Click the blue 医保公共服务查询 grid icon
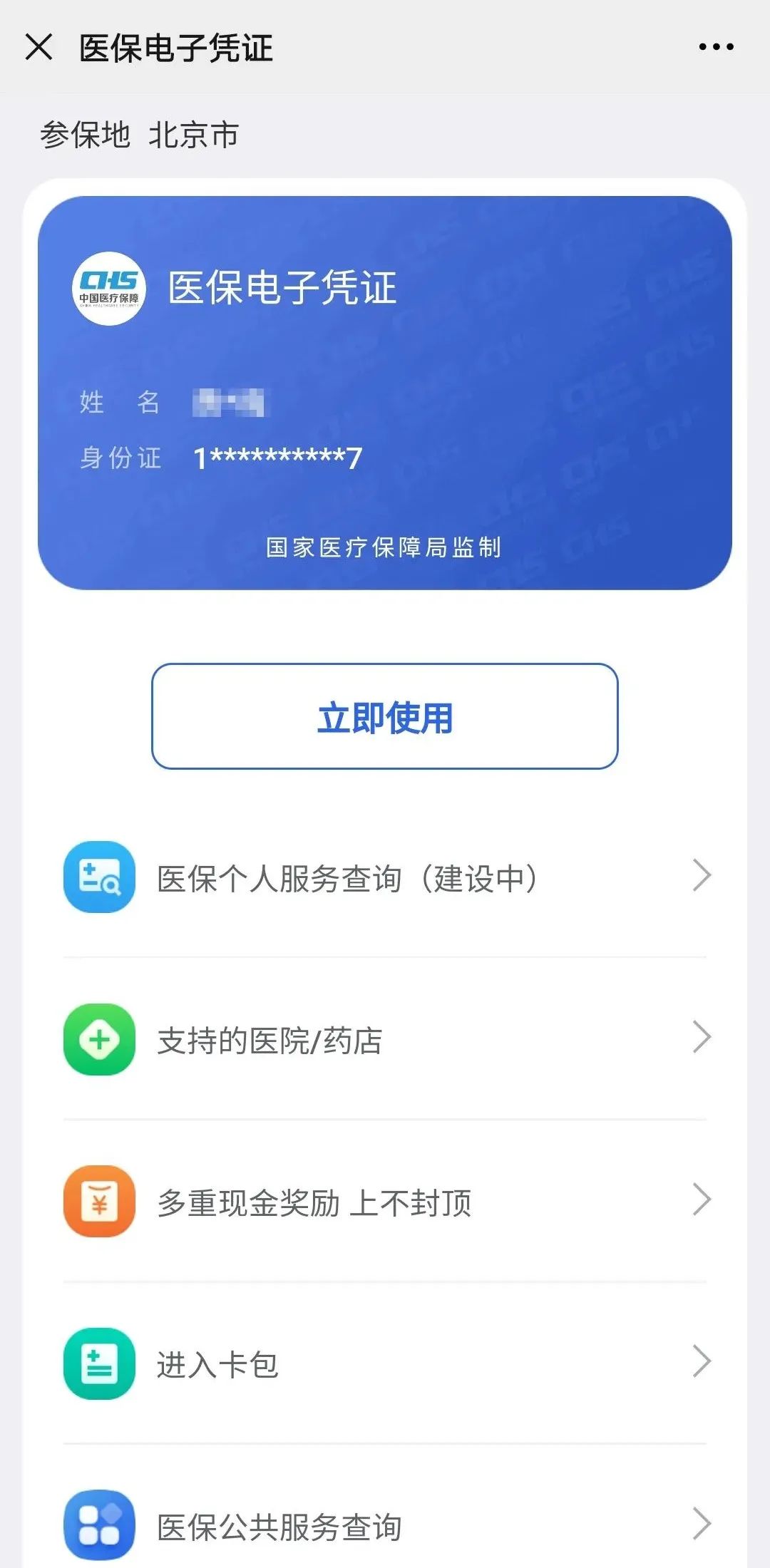This screenshot has height=1568, width=770. point(100,1525)
